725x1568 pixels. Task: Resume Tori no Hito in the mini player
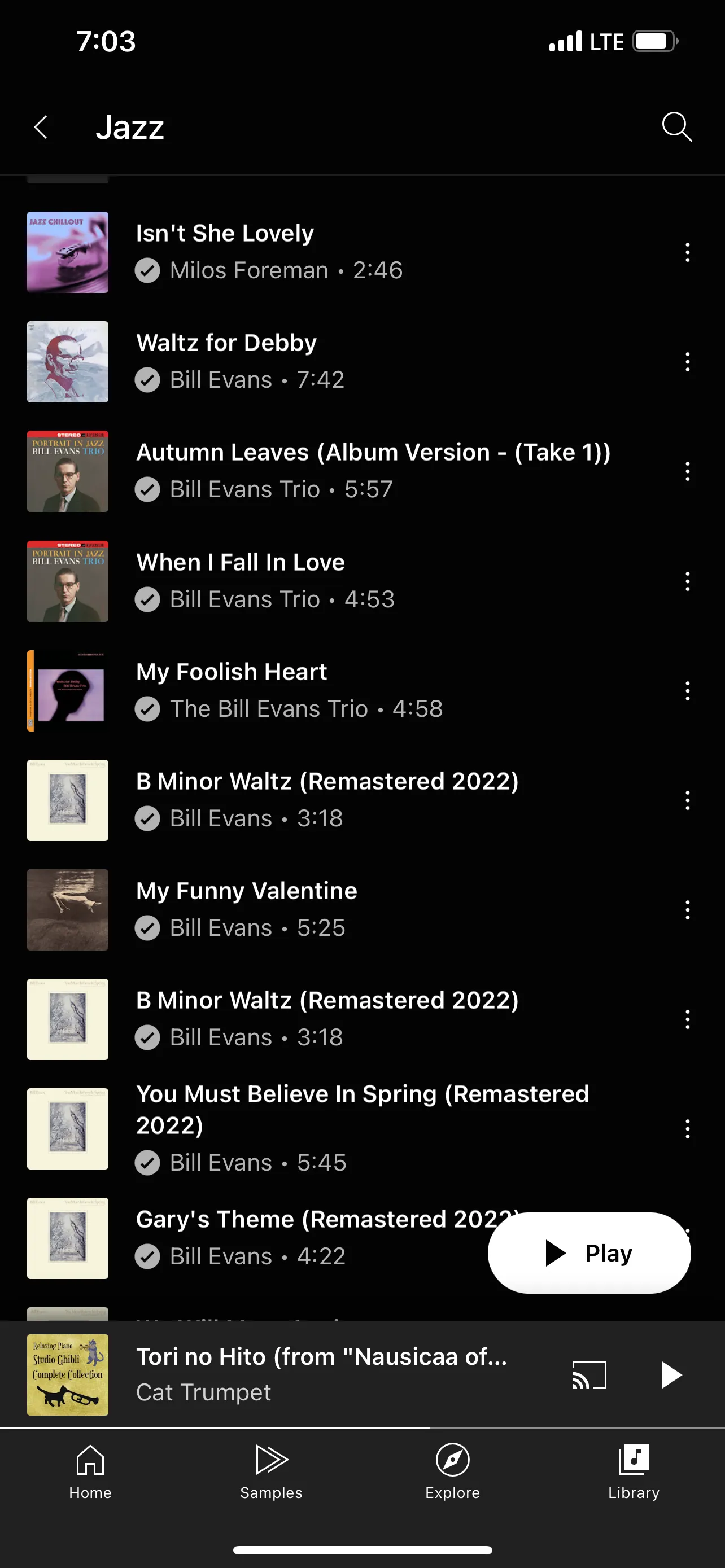point(671,1374)
